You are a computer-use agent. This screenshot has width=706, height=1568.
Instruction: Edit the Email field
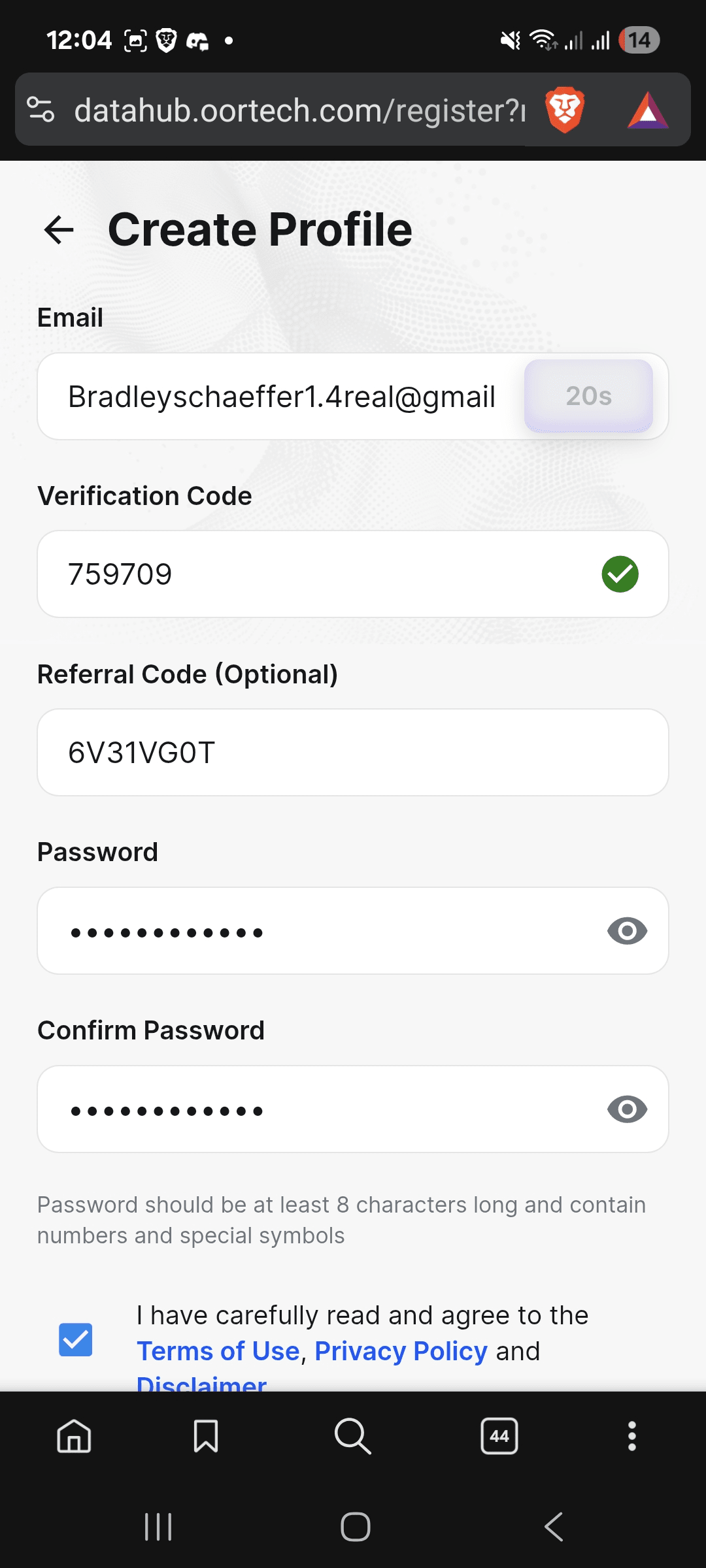tap(281, 397)
